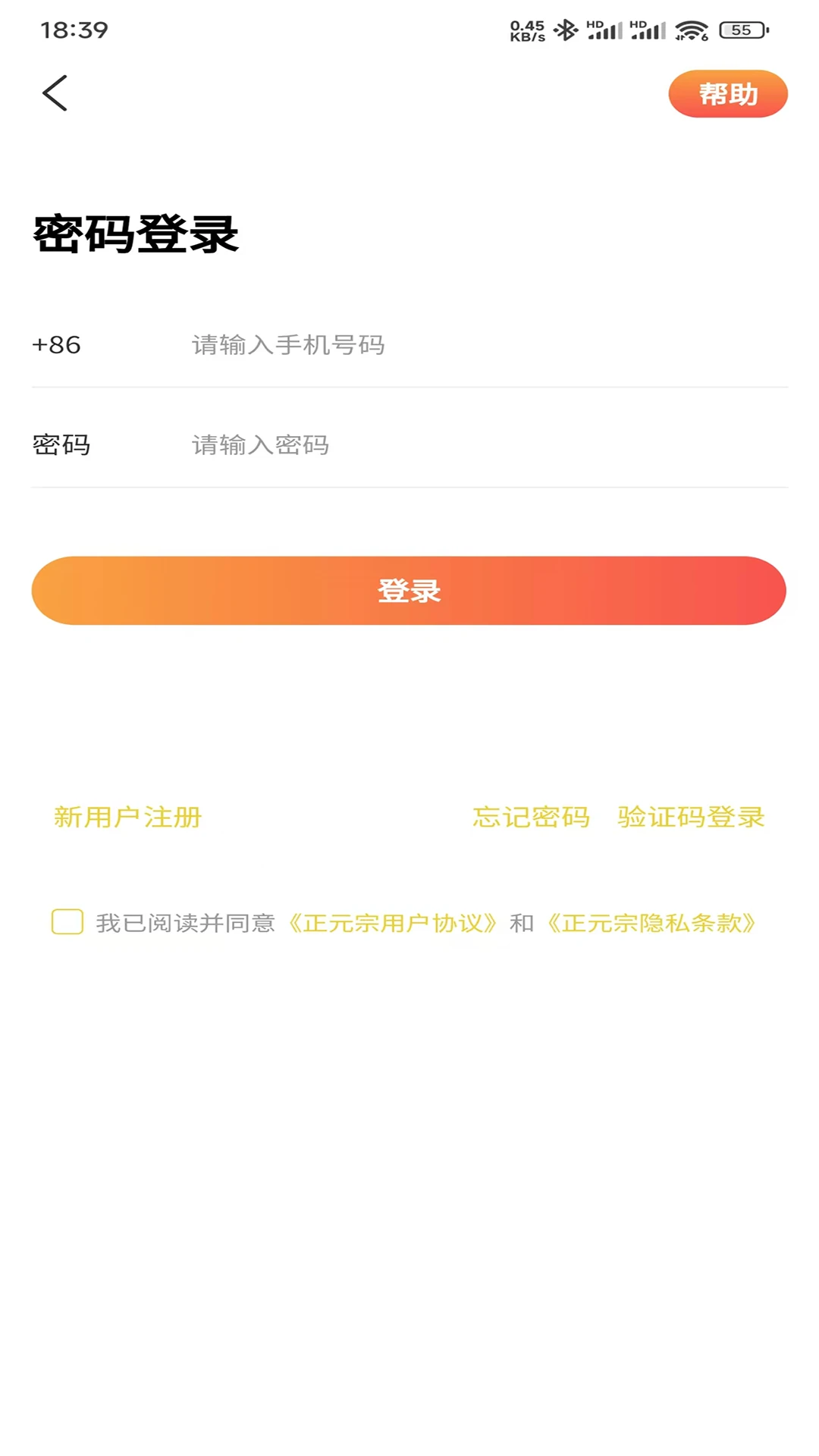Click 忘记密码 forgot password link

coord(532,818)
